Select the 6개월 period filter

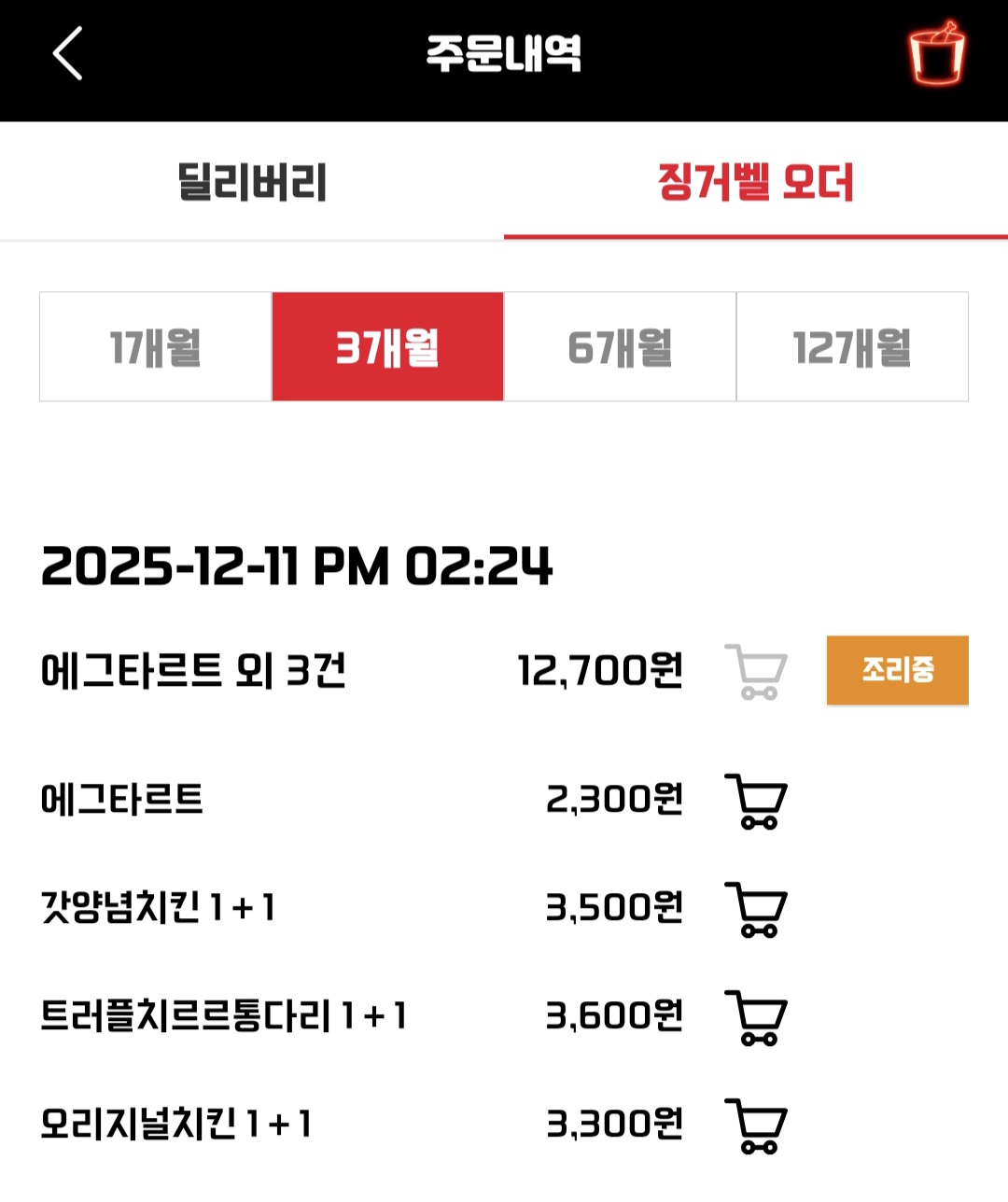tap(620, 347)
